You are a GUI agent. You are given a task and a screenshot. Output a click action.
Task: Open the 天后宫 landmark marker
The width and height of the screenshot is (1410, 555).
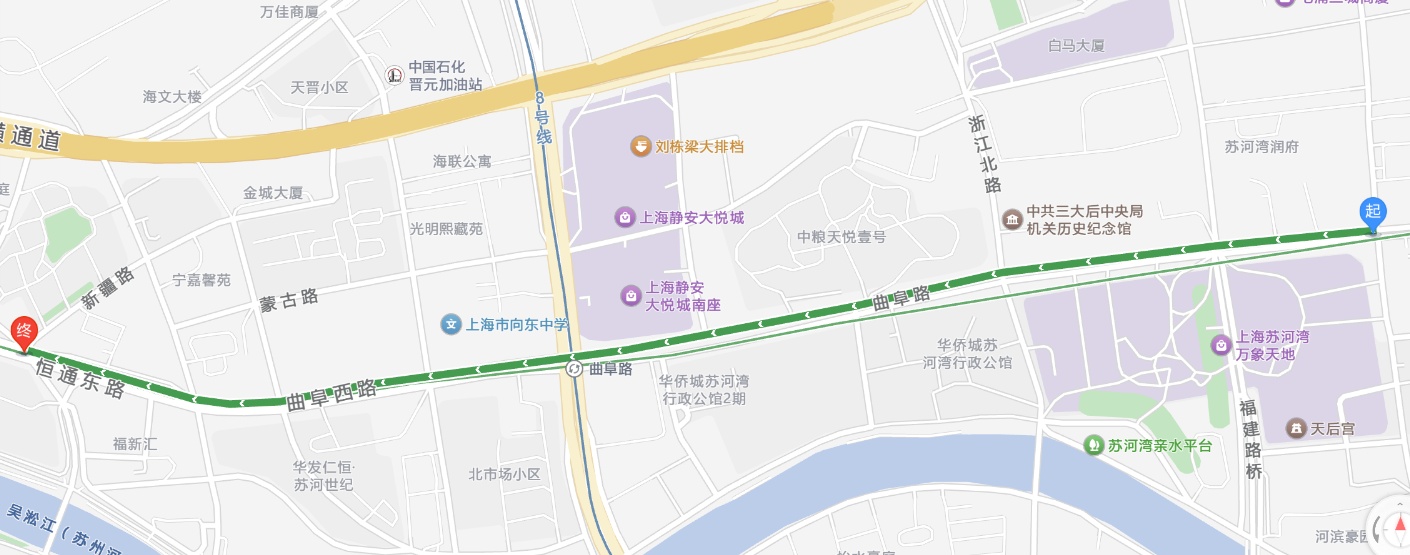click(1296, 428)
